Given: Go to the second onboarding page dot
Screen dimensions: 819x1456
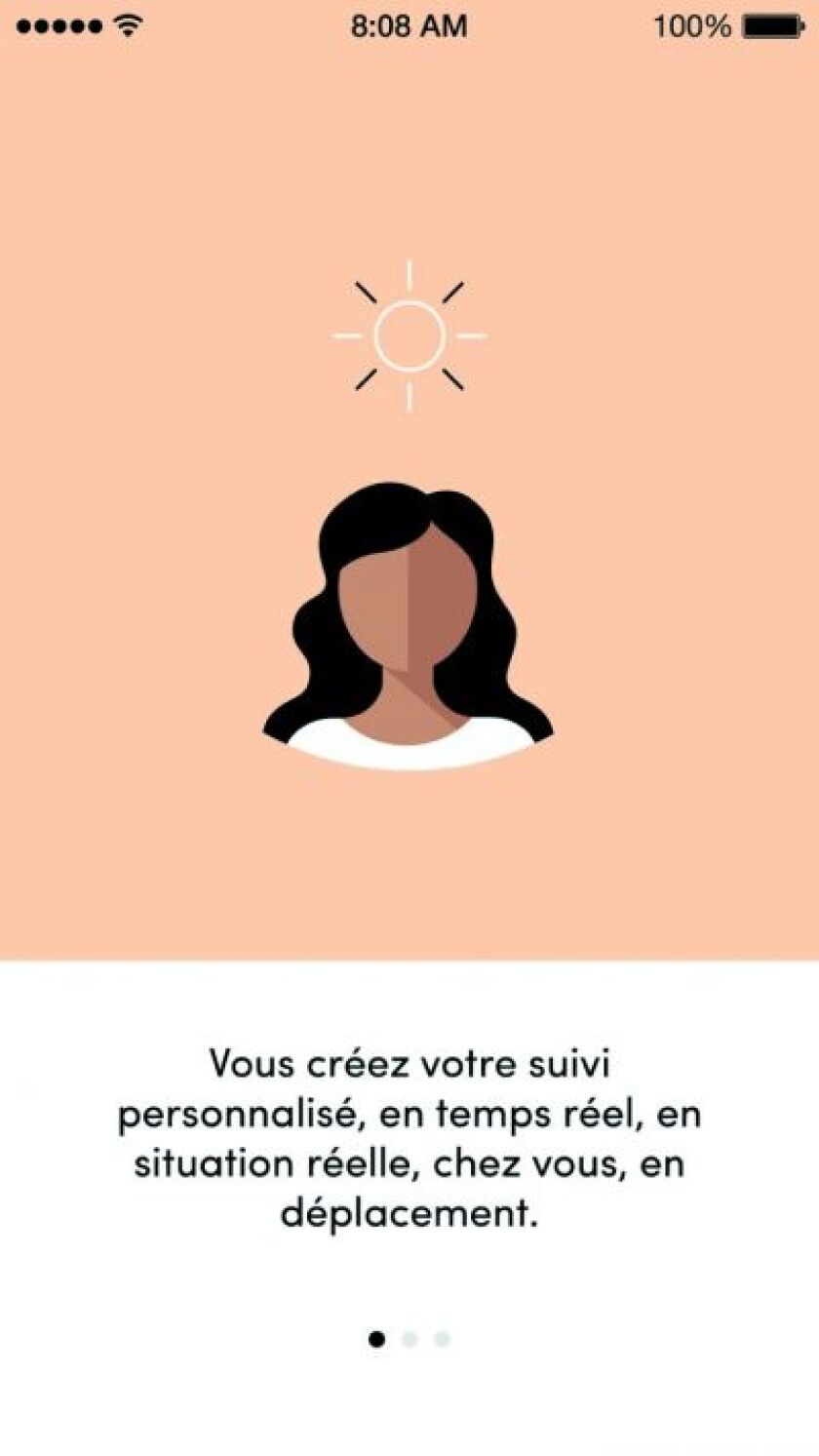Looking at the screenshot, I should click(x=409, y=1339).
